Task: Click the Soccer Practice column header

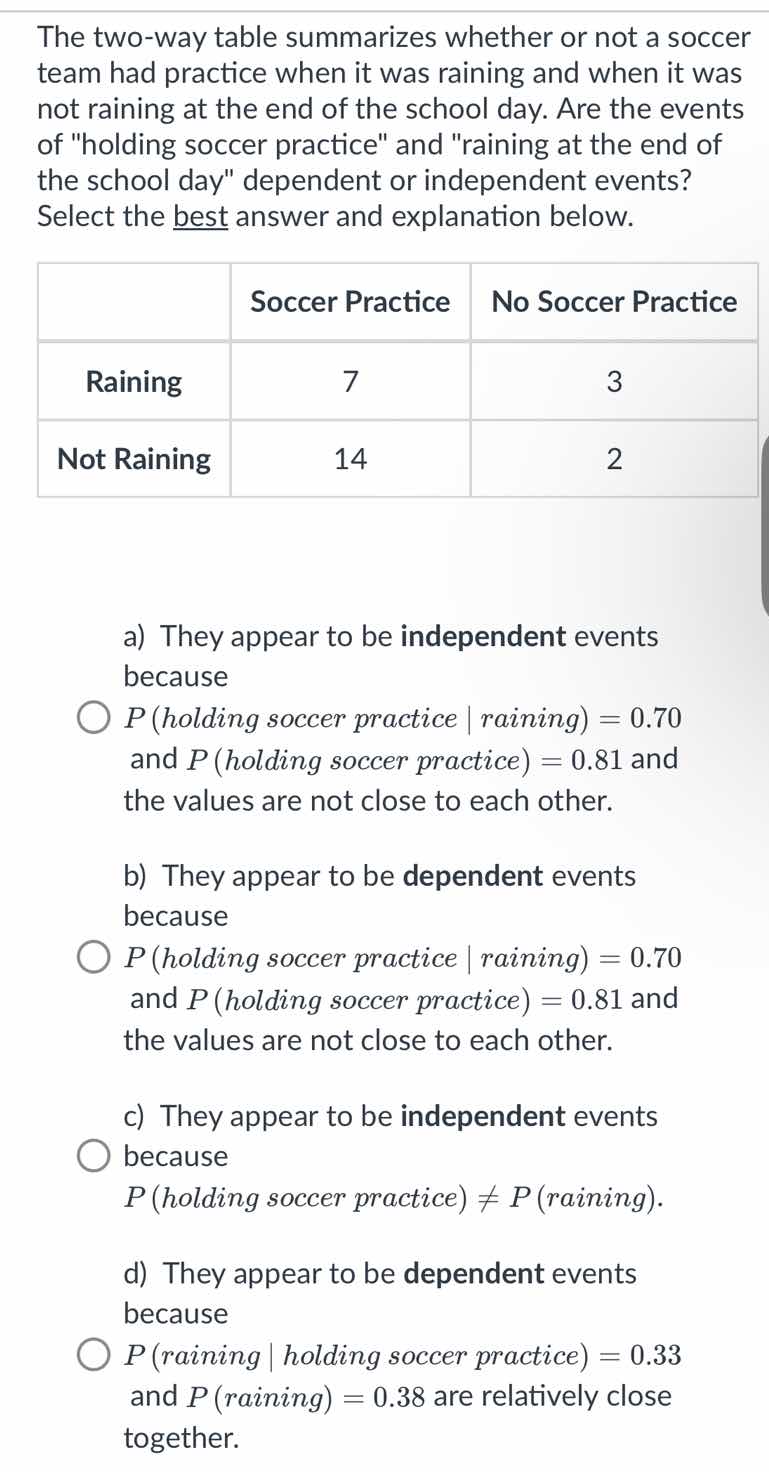Action: click(349, 301)
